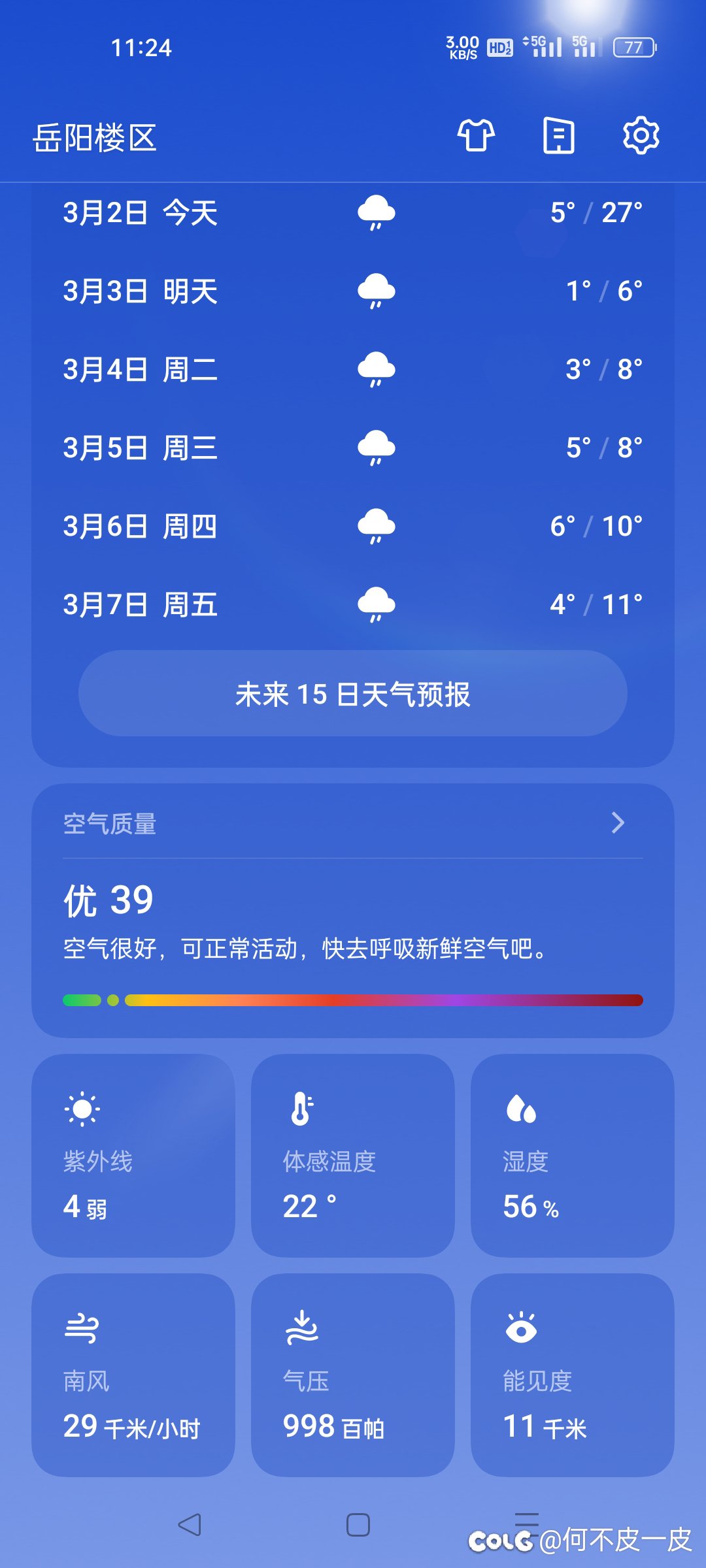Open the 未来 15 日天气预报 forecast
Viewport: 706px width, 1568px height.
pyautogui.click(x=353, y=693)
